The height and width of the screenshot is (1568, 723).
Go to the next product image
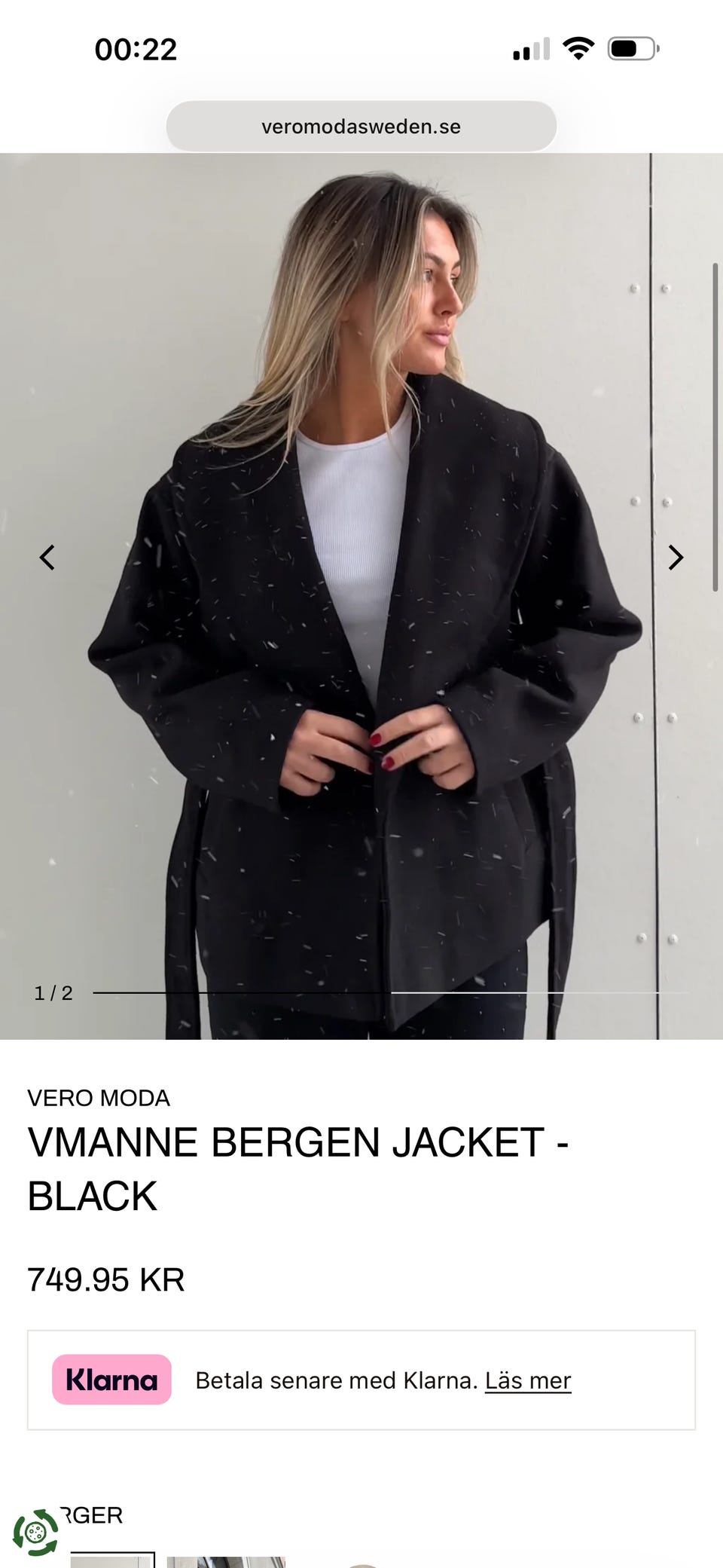[676, 558]
